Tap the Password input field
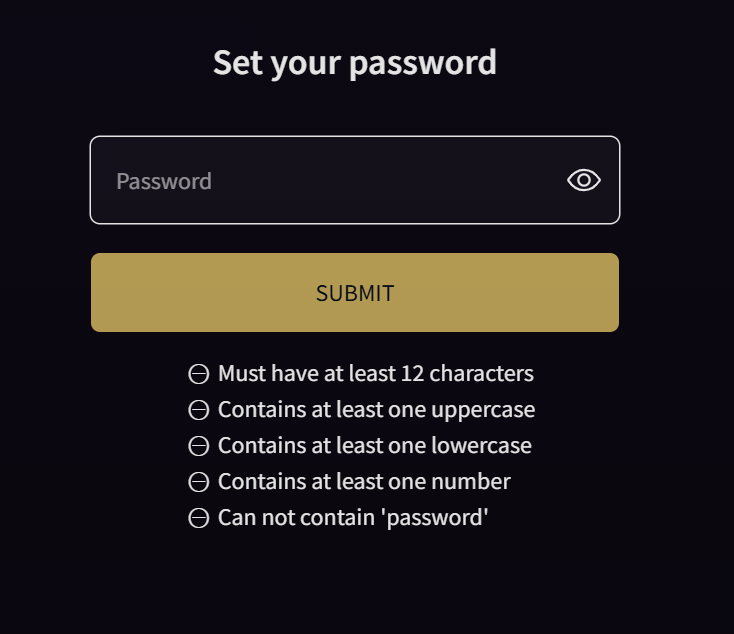Viewport: 734px width, 634px height. pos(330,181)
